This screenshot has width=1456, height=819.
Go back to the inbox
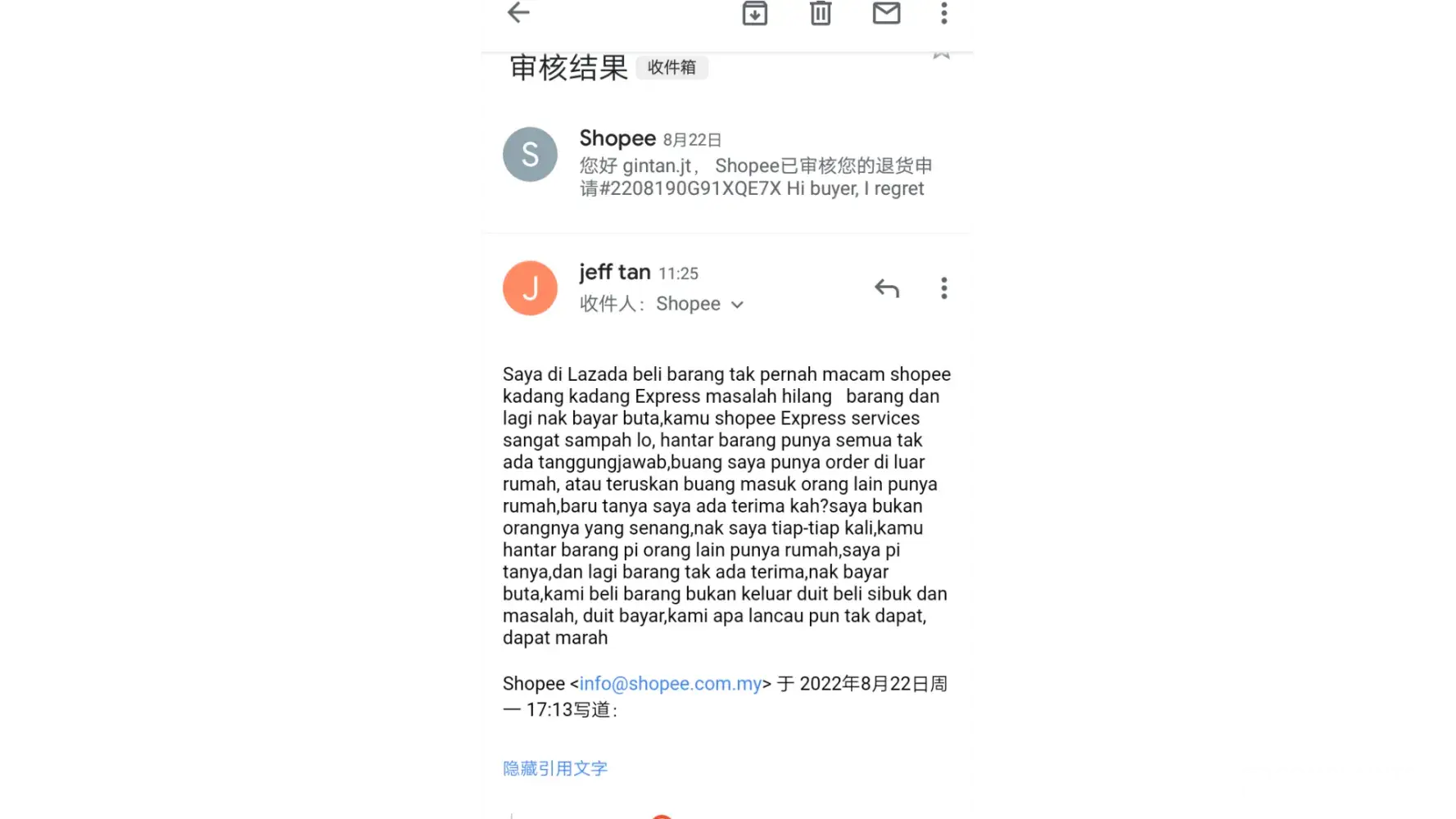click(518, 13)
